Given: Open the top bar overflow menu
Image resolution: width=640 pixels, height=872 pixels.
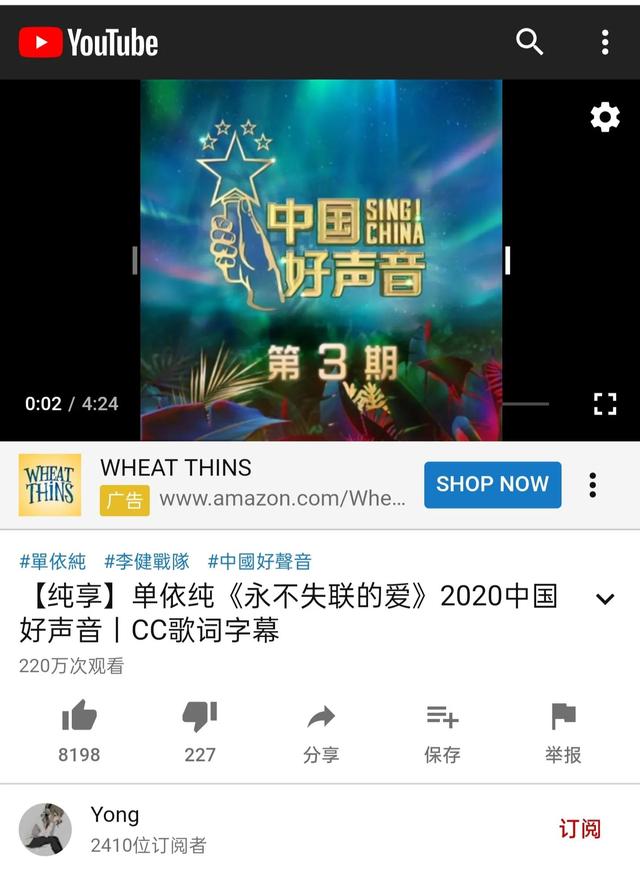Looking at the screenshot, I should (605, 42).
